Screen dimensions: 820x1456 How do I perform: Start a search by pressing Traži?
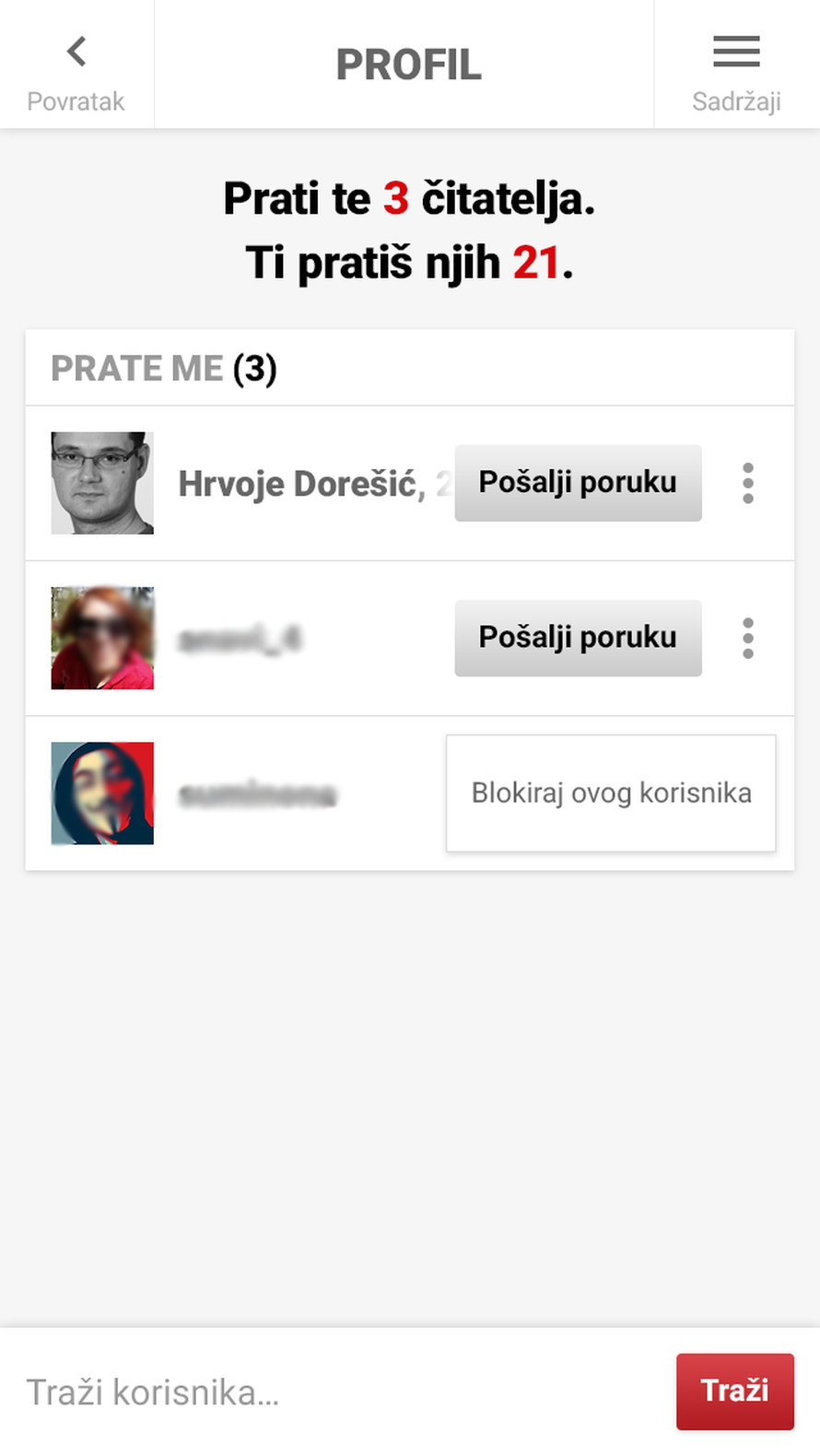click(734, 1391)
